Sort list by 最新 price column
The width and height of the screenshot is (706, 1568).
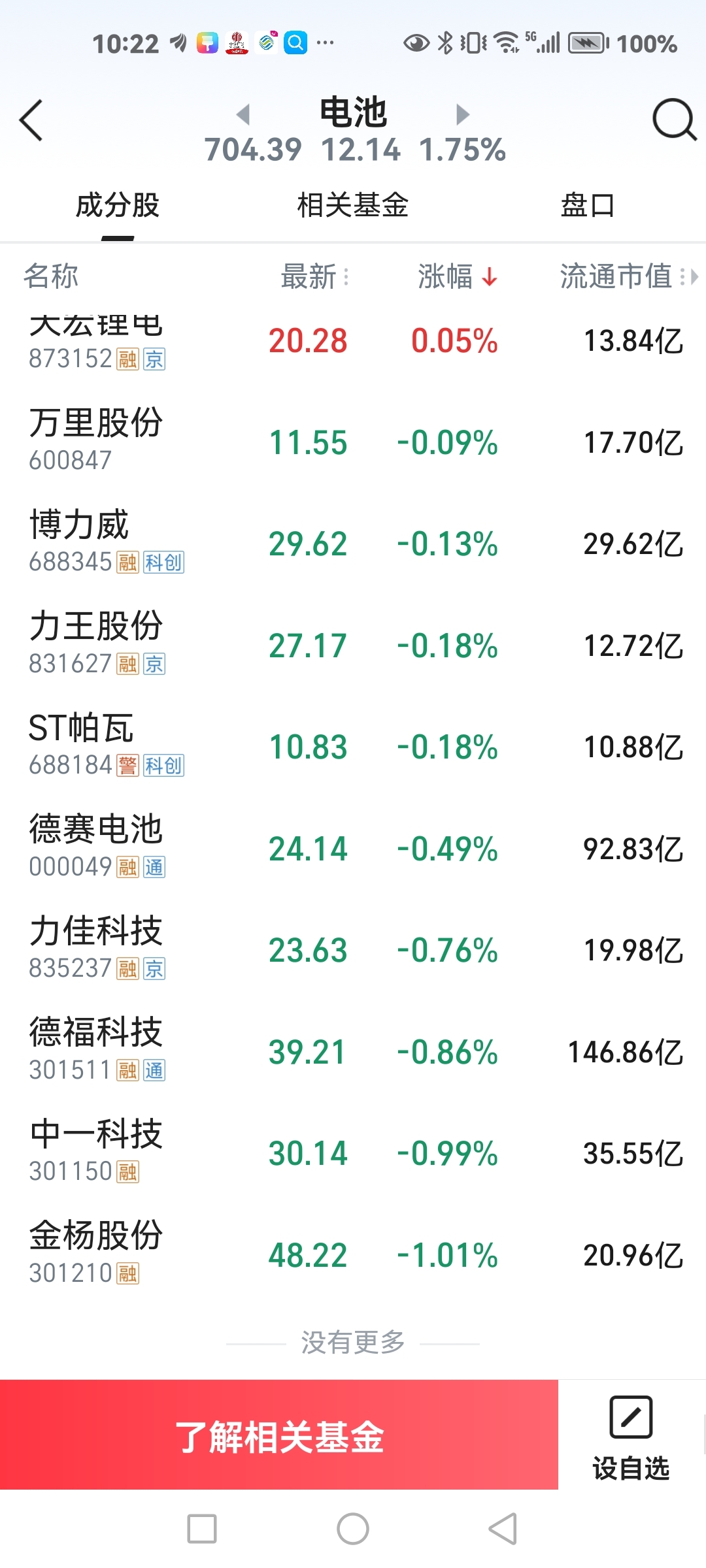[x=315, y=276]
